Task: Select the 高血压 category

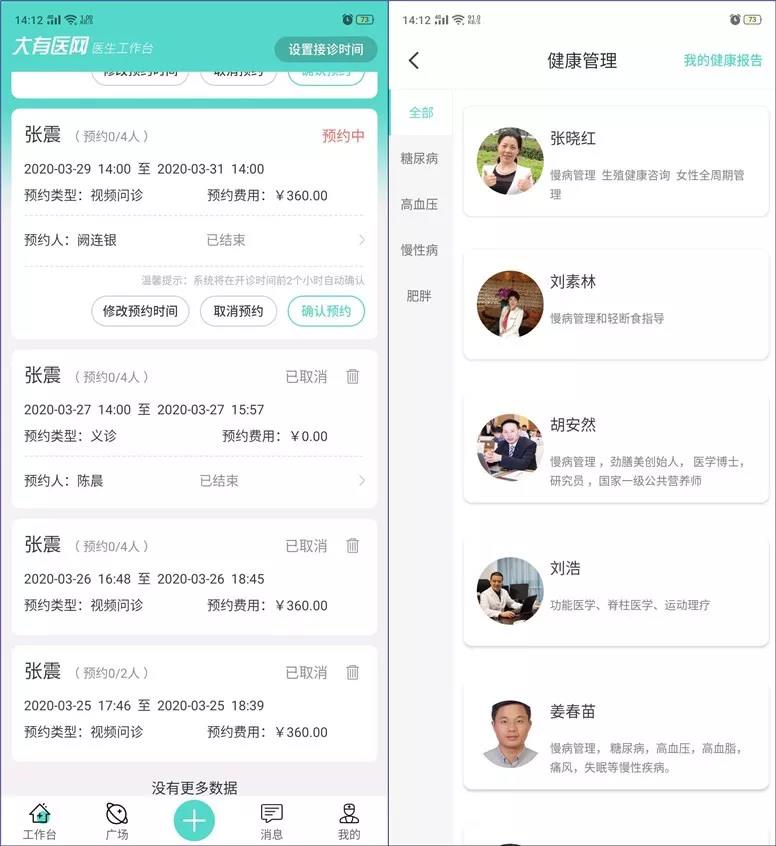Action: pos(419,204)
